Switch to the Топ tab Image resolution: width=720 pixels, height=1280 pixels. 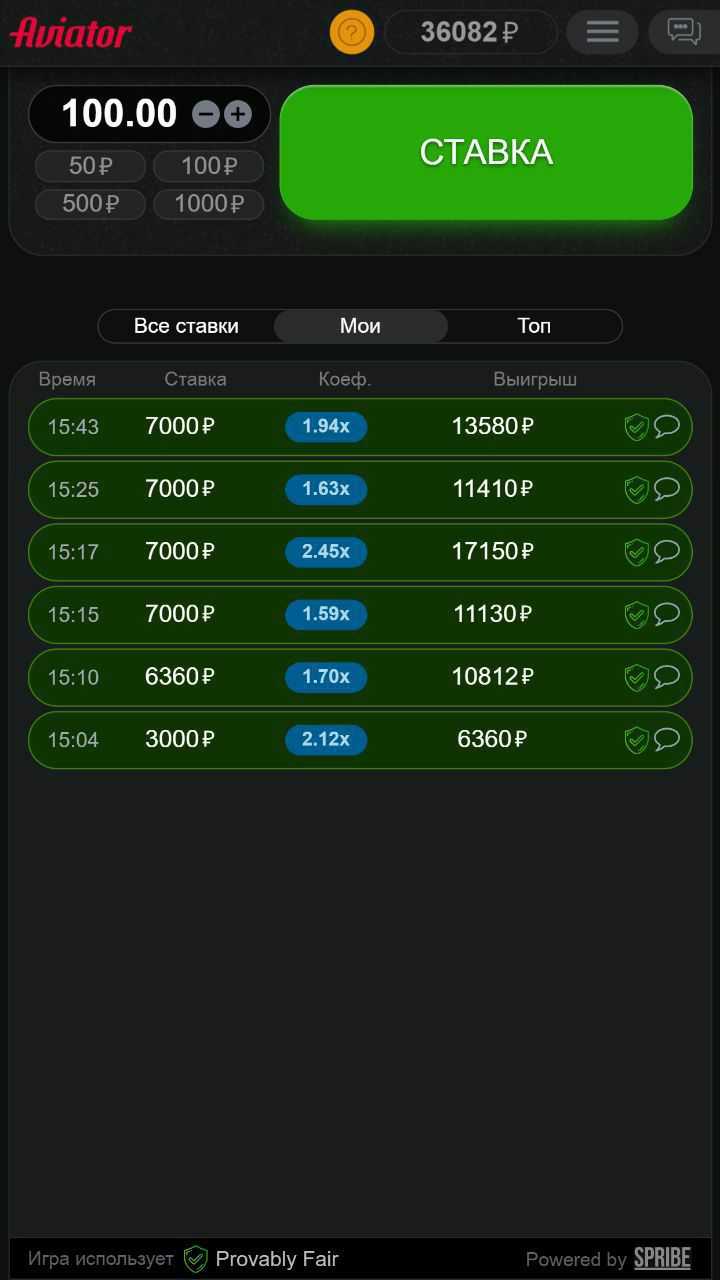(534, 326)
